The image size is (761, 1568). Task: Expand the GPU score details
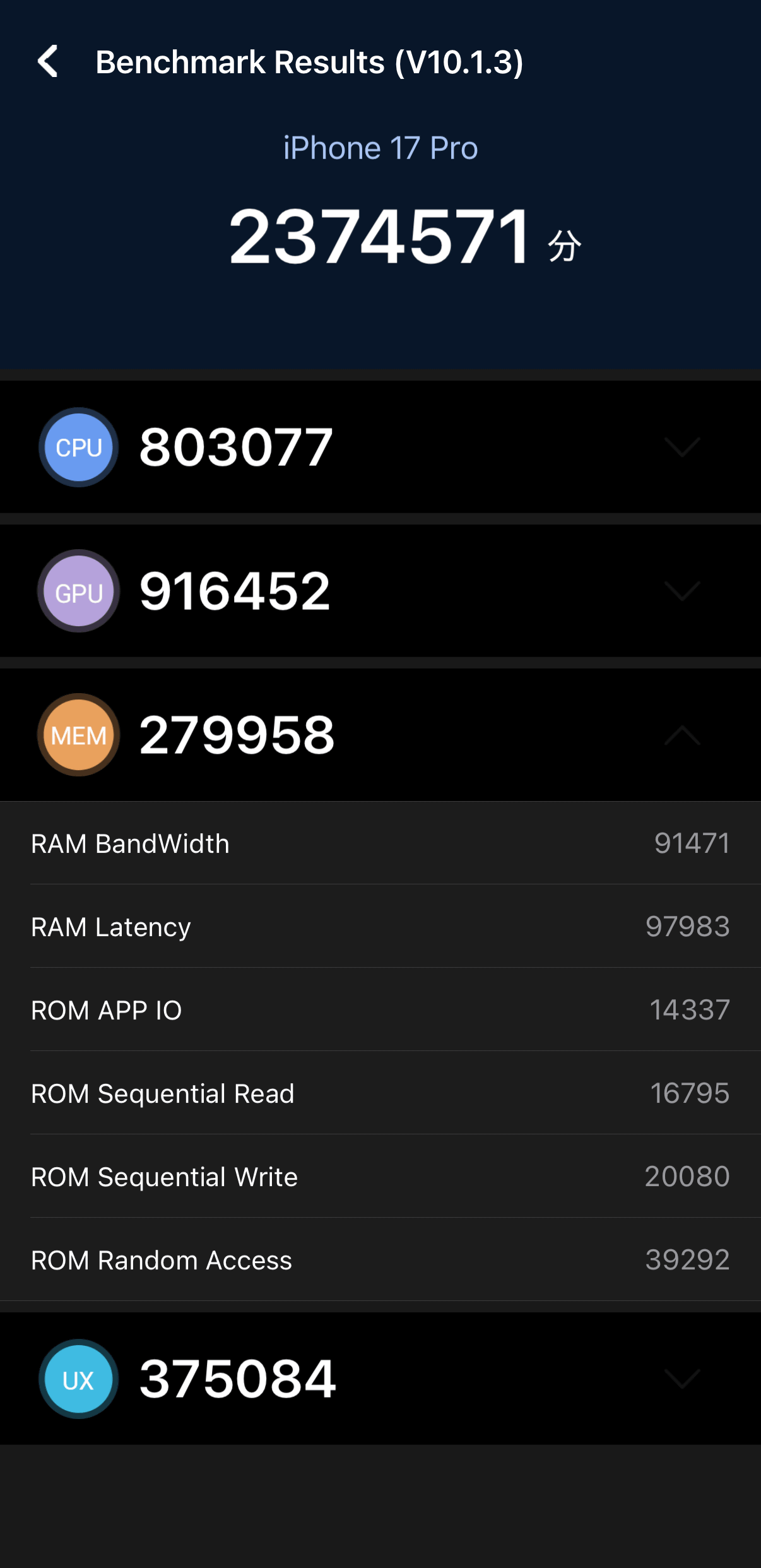682,591
